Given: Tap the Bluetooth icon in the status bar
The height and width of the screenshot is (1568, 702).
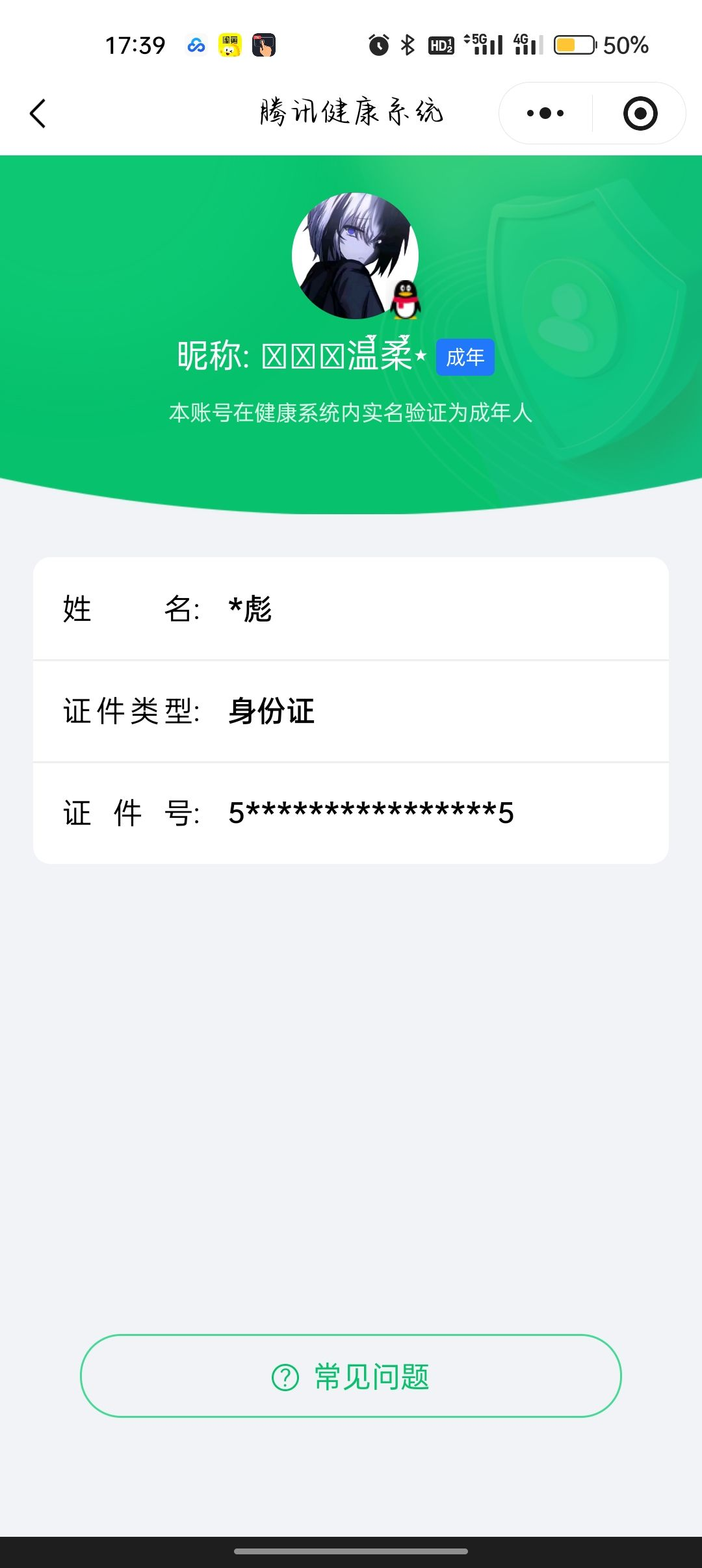Looking at the screenshot, I should pyautogui.click(x=408, y=44).
